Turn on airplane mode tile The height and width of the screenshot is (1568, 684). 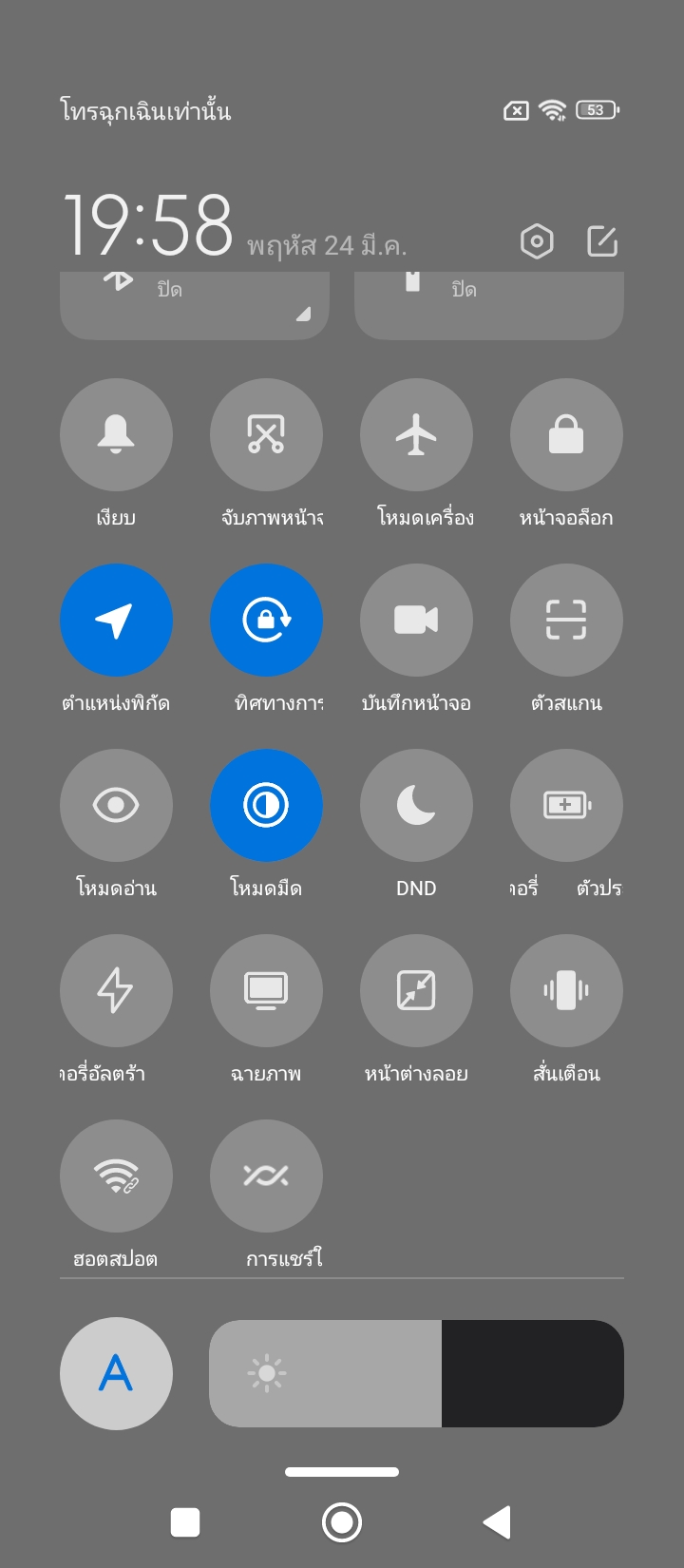(x=416, y=434)
